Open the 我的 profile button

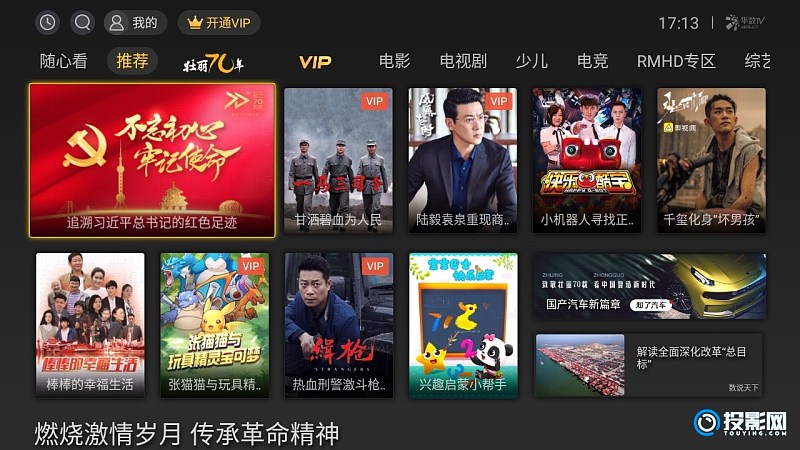(135, 22)
